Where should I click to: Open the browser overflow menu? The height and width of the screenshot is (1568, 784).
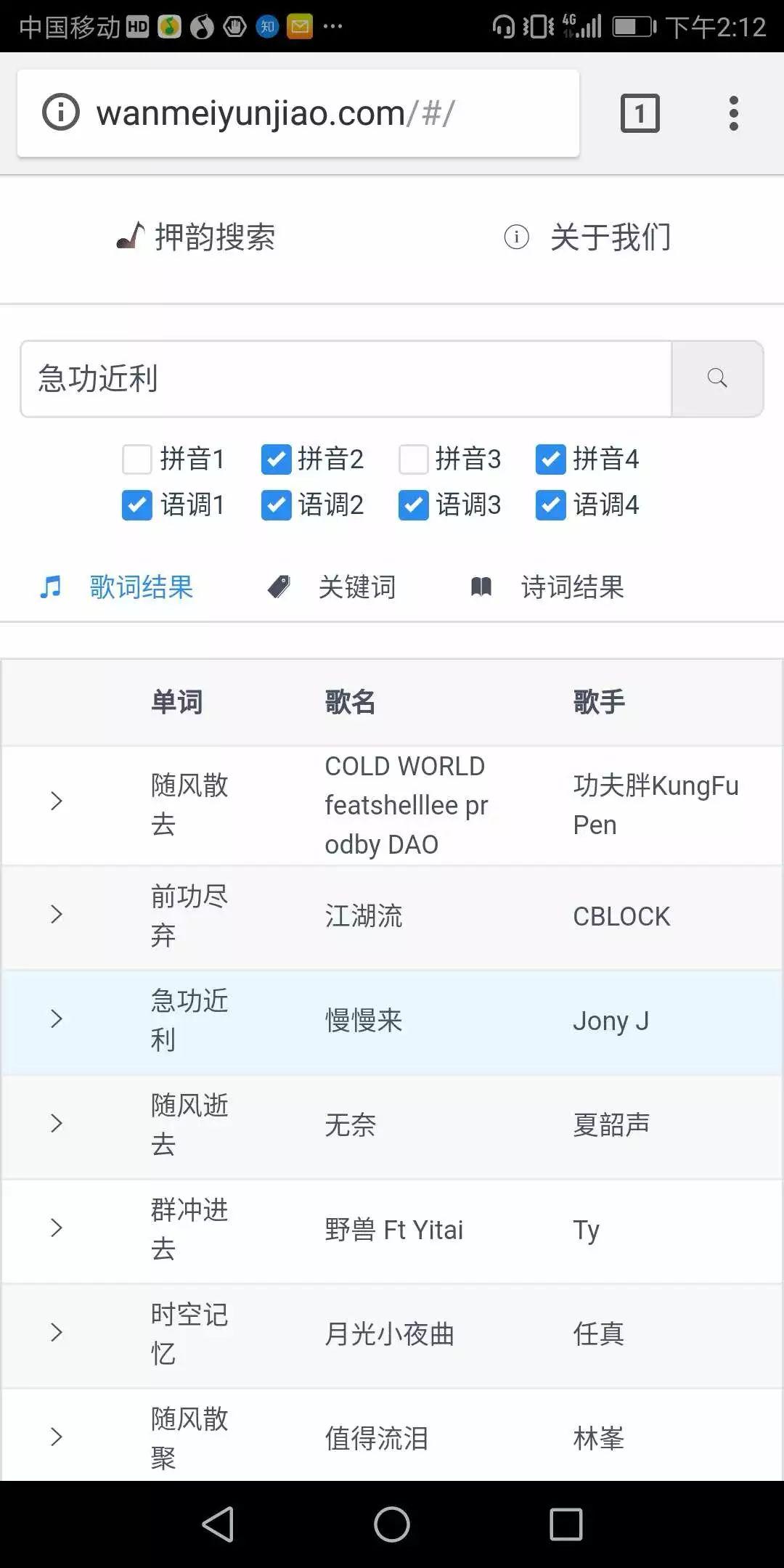coord(734,112)
